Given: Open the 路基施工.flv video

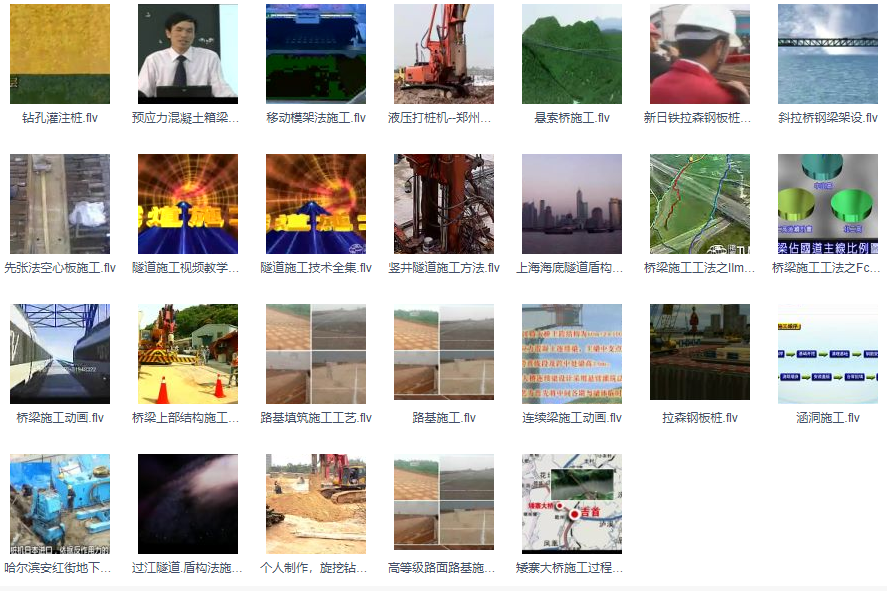Looking at the screenshot, I should tap(444, 354).
